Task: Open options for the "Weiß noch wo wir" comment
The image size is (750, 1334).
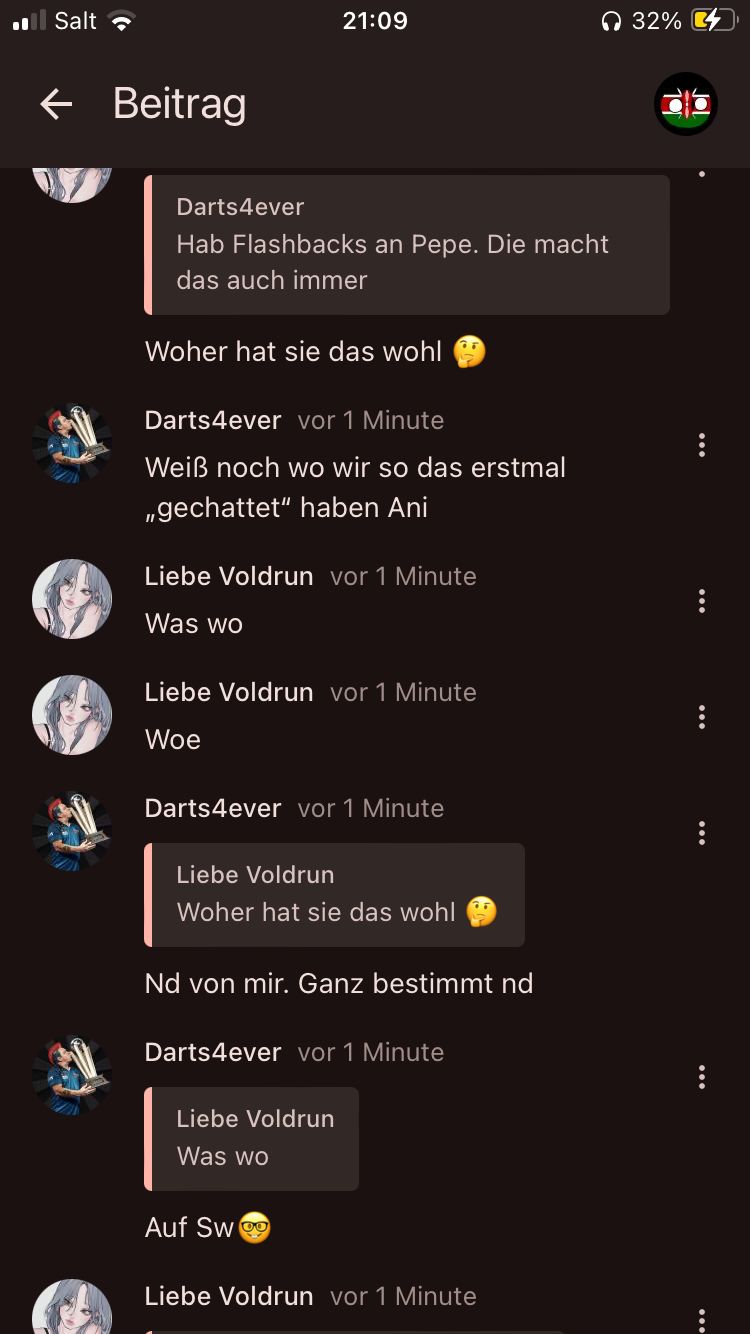Action: (702, 445)
